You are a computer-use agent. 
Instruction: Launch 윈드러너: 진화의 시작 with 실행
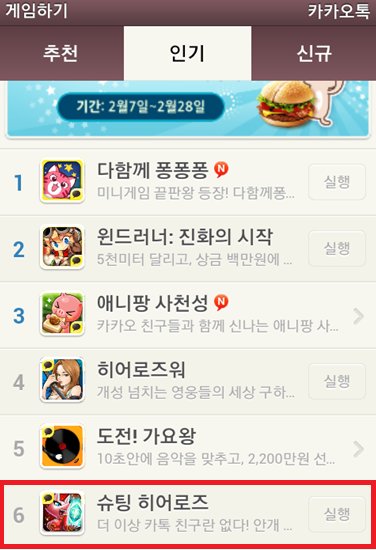(x=337, y=248)
